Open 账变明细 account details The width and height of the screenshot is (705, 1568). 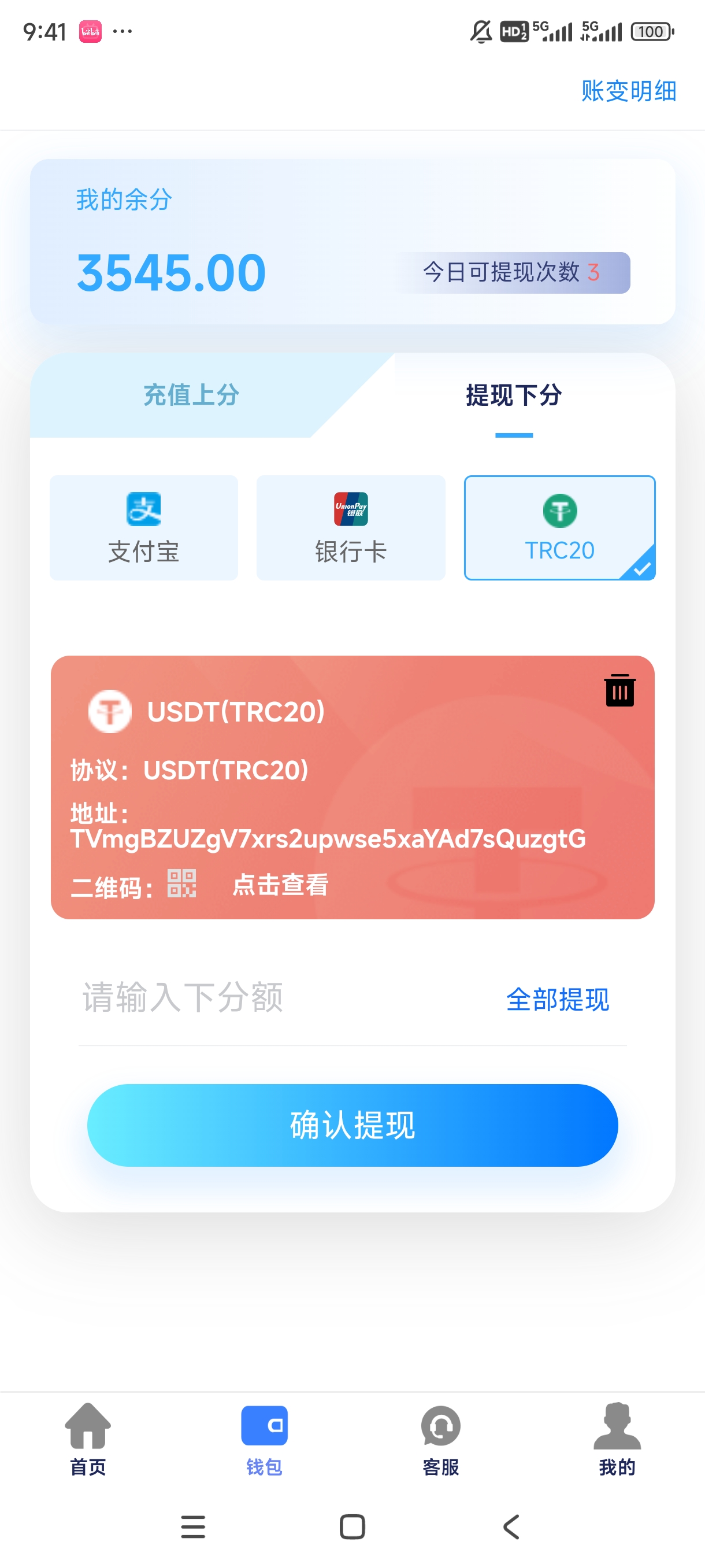coord(628,91)
